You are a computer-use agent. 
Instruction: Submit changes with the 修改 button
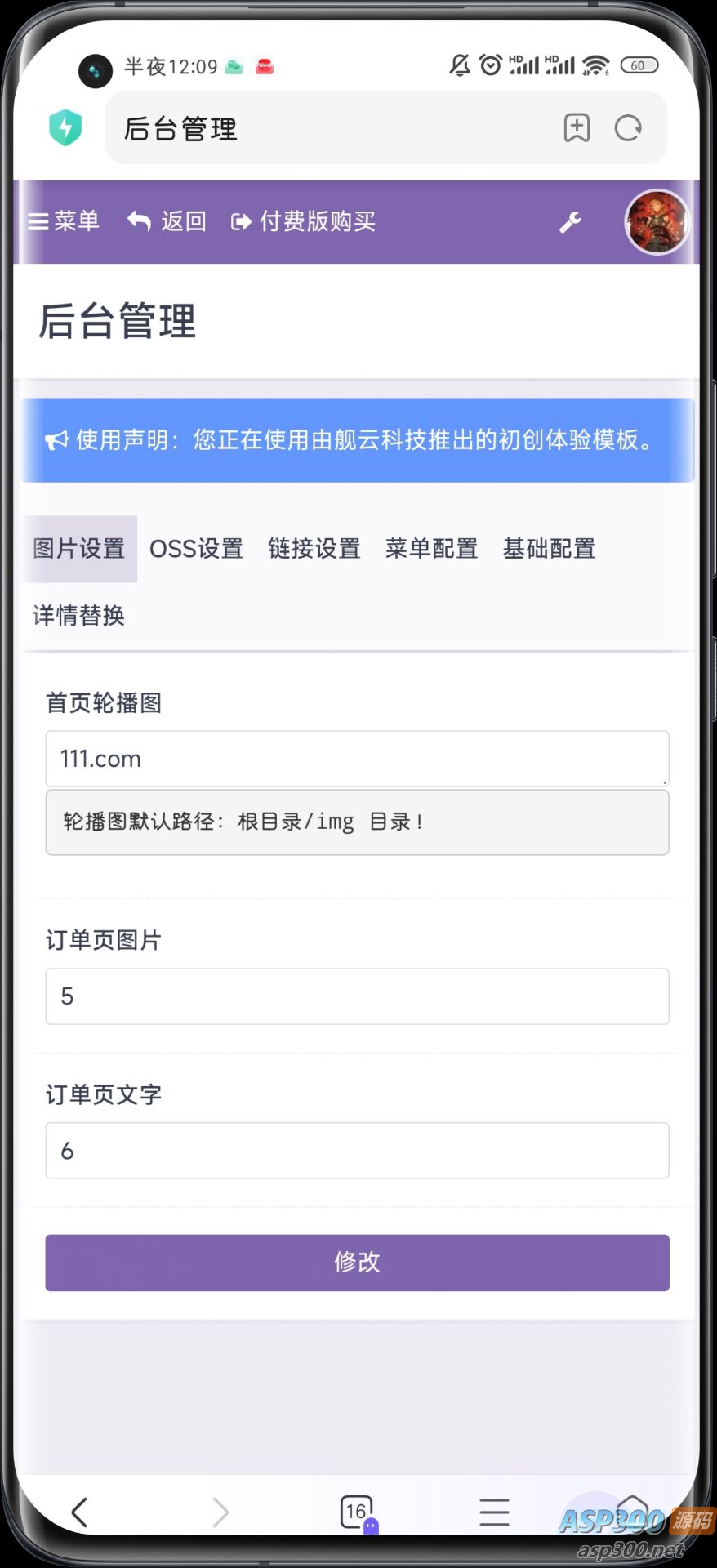point(357,1263)
